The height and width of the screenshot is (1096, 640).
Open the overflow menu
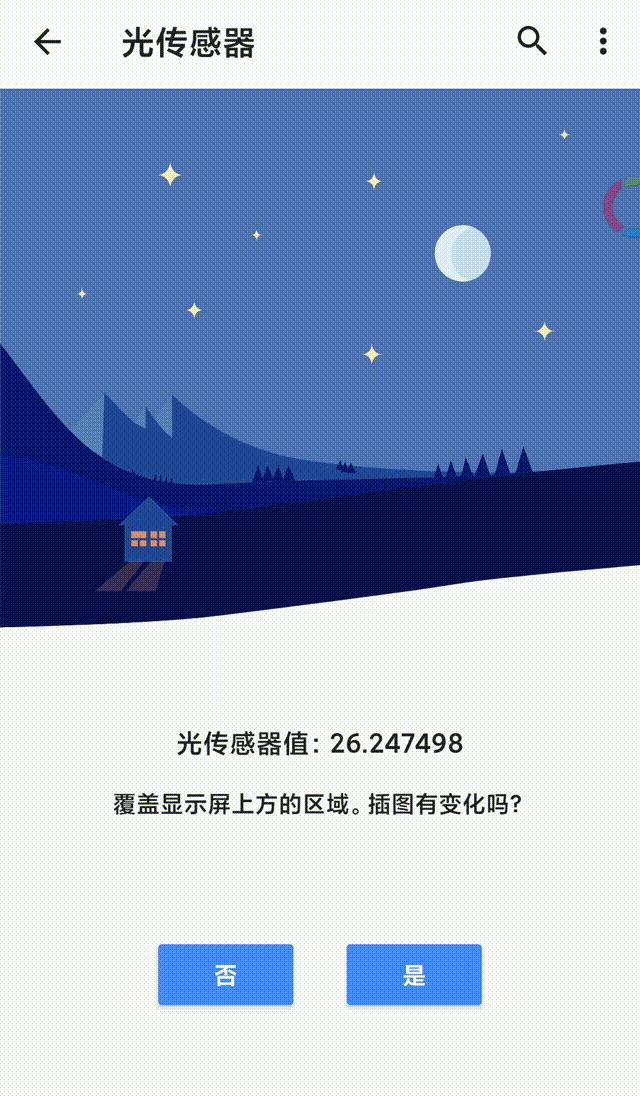[x=603, y=42]
